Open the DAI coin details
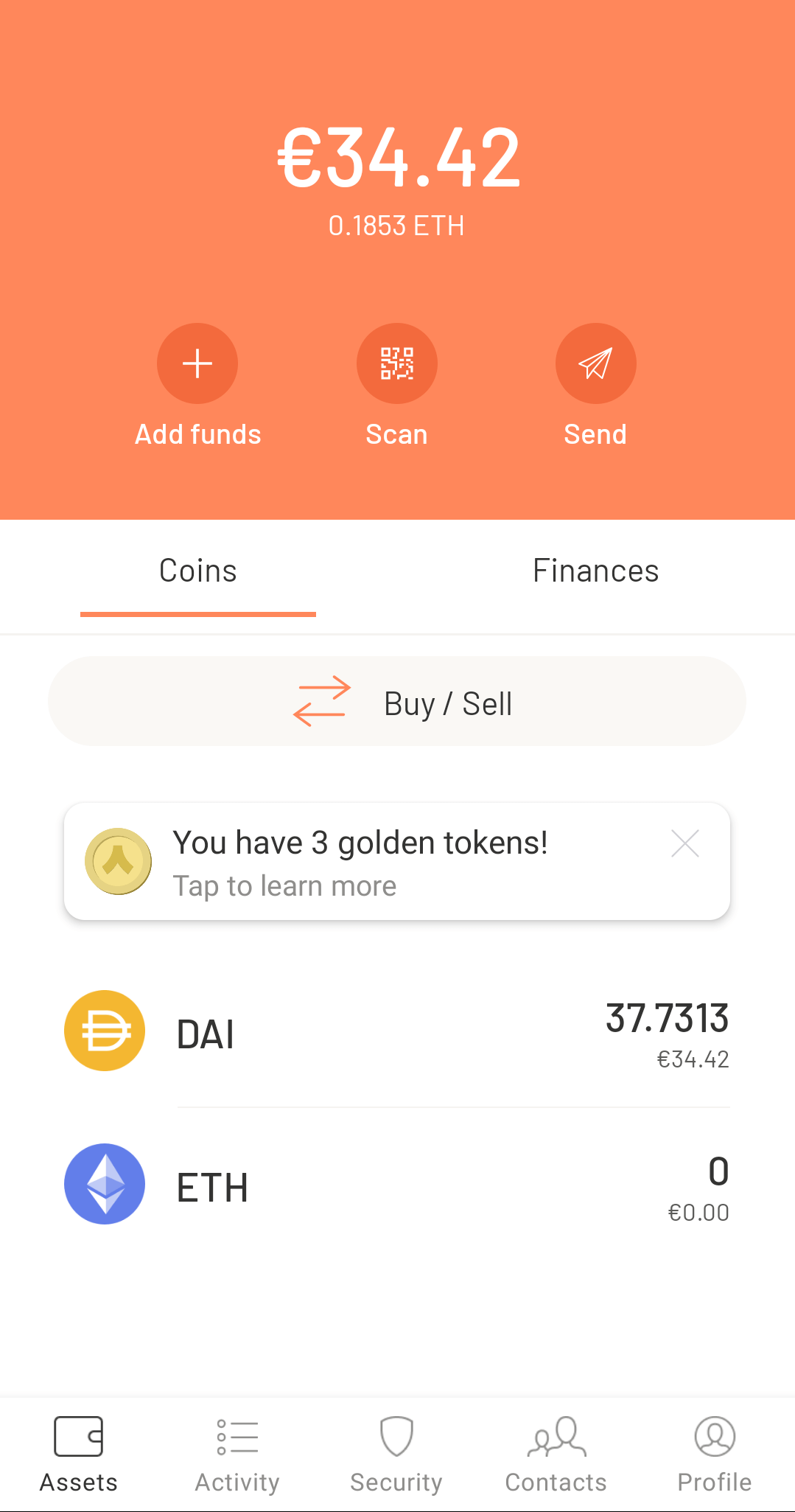Screen dimensions: 795x1512 (397, 1032)
